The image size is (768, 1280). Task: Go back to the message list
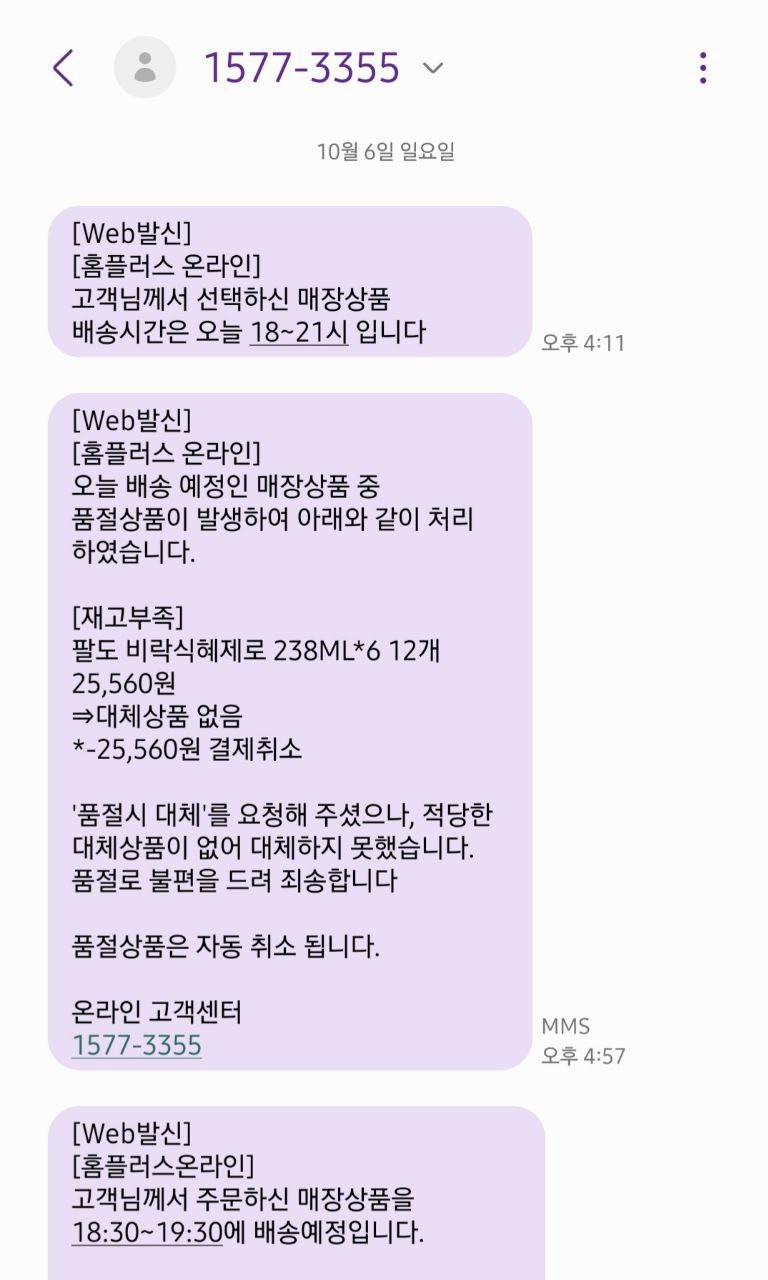[x=63, y=68]
